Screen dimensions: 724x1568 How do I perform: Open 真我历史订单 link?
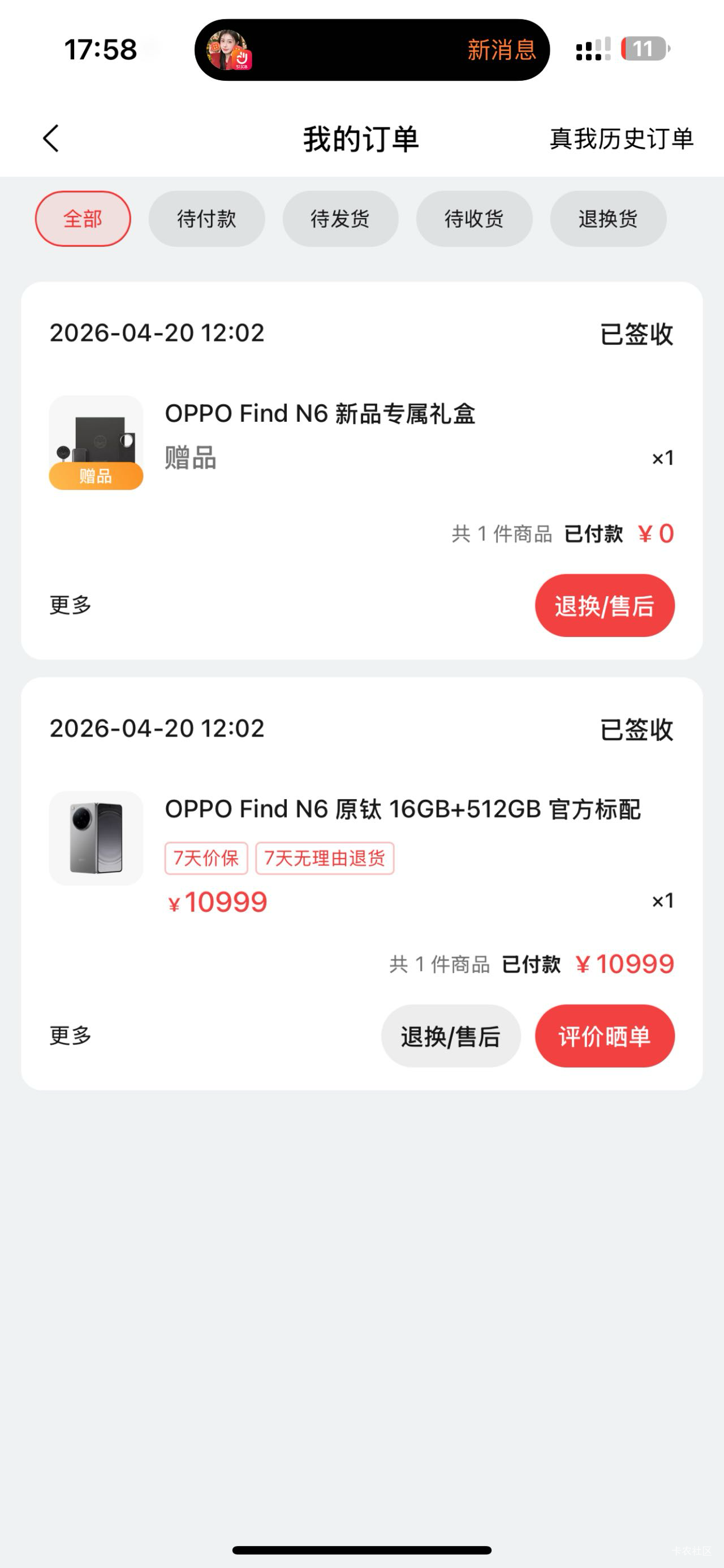tap(621, 139)
